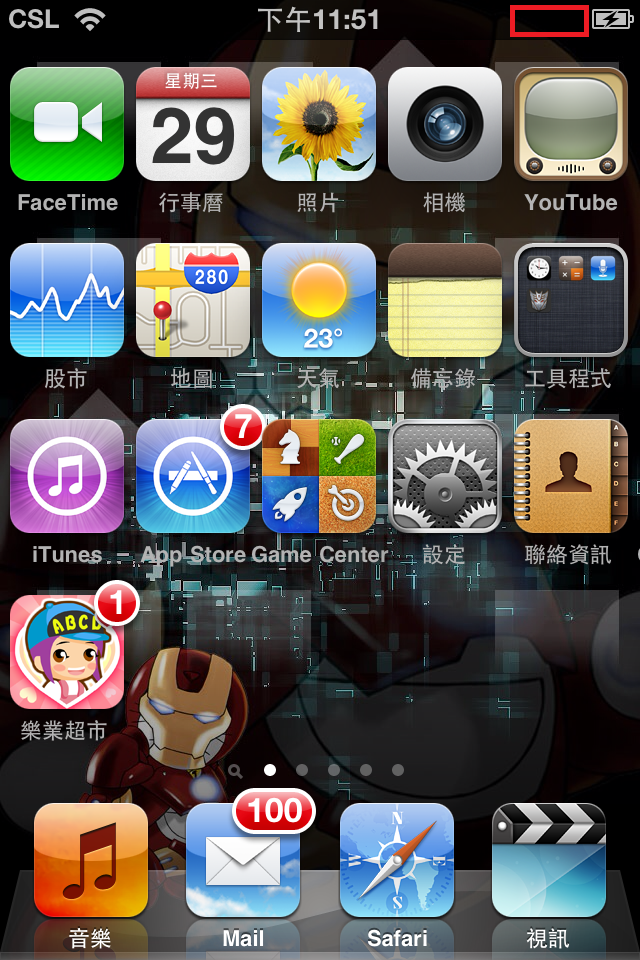Open the utilities folder 工具程式

tap(571, 300)
